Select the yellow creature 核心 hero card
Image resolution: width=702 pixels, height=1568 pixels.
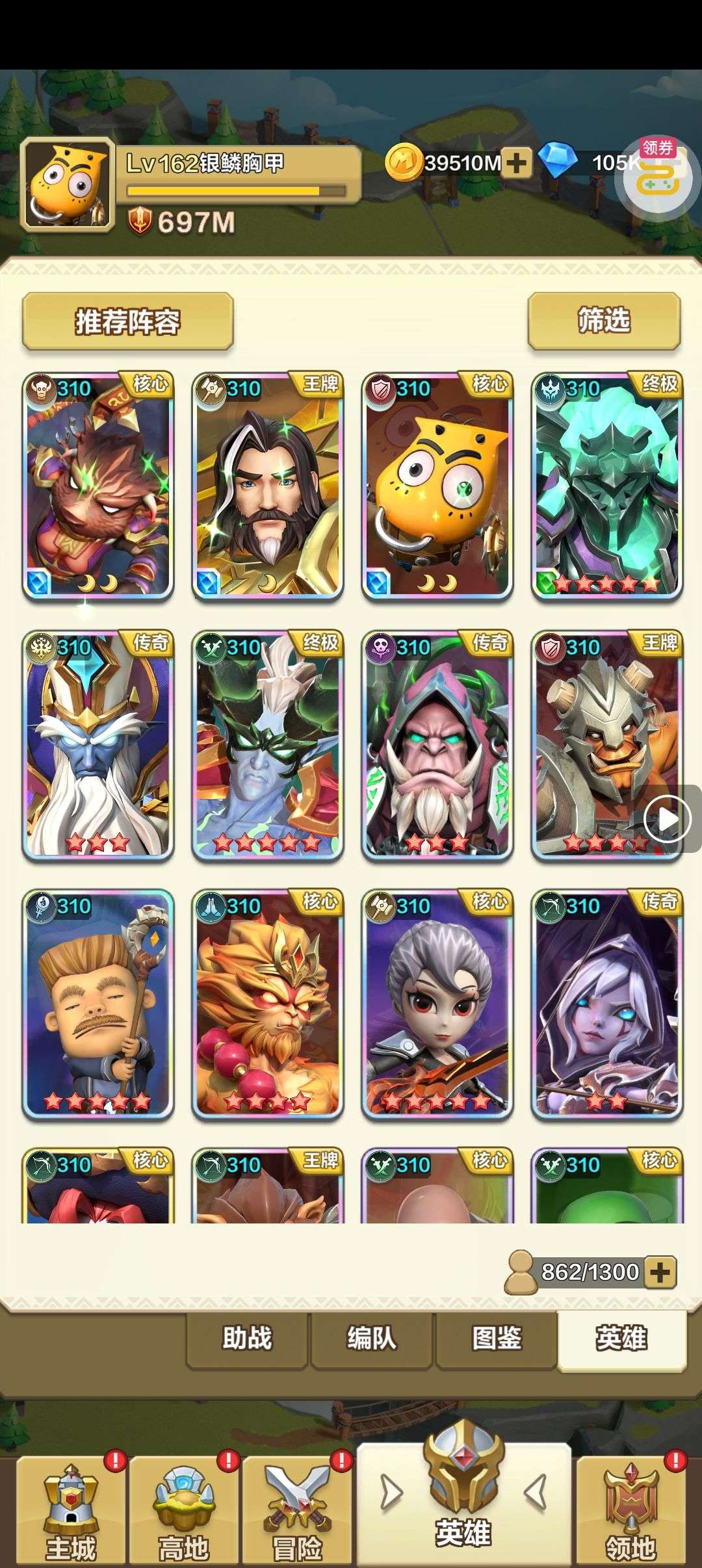[437, 486]
